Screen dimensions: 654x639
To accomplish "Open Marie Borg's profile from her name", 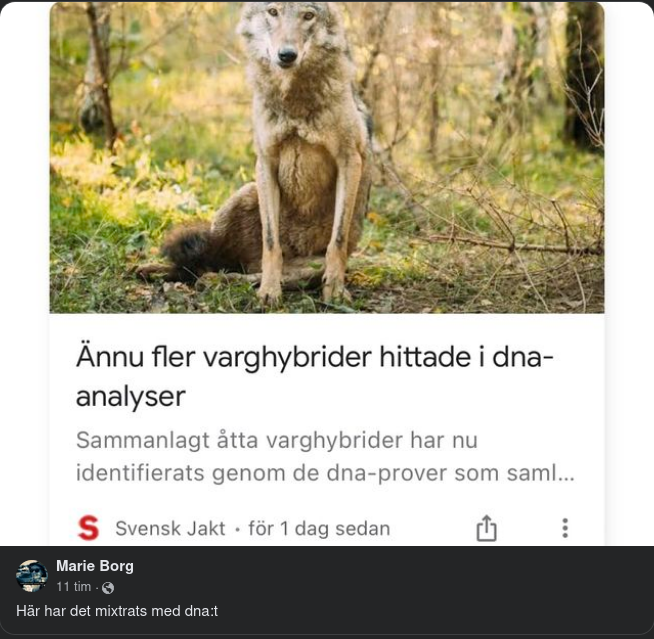I will (94, 566).
